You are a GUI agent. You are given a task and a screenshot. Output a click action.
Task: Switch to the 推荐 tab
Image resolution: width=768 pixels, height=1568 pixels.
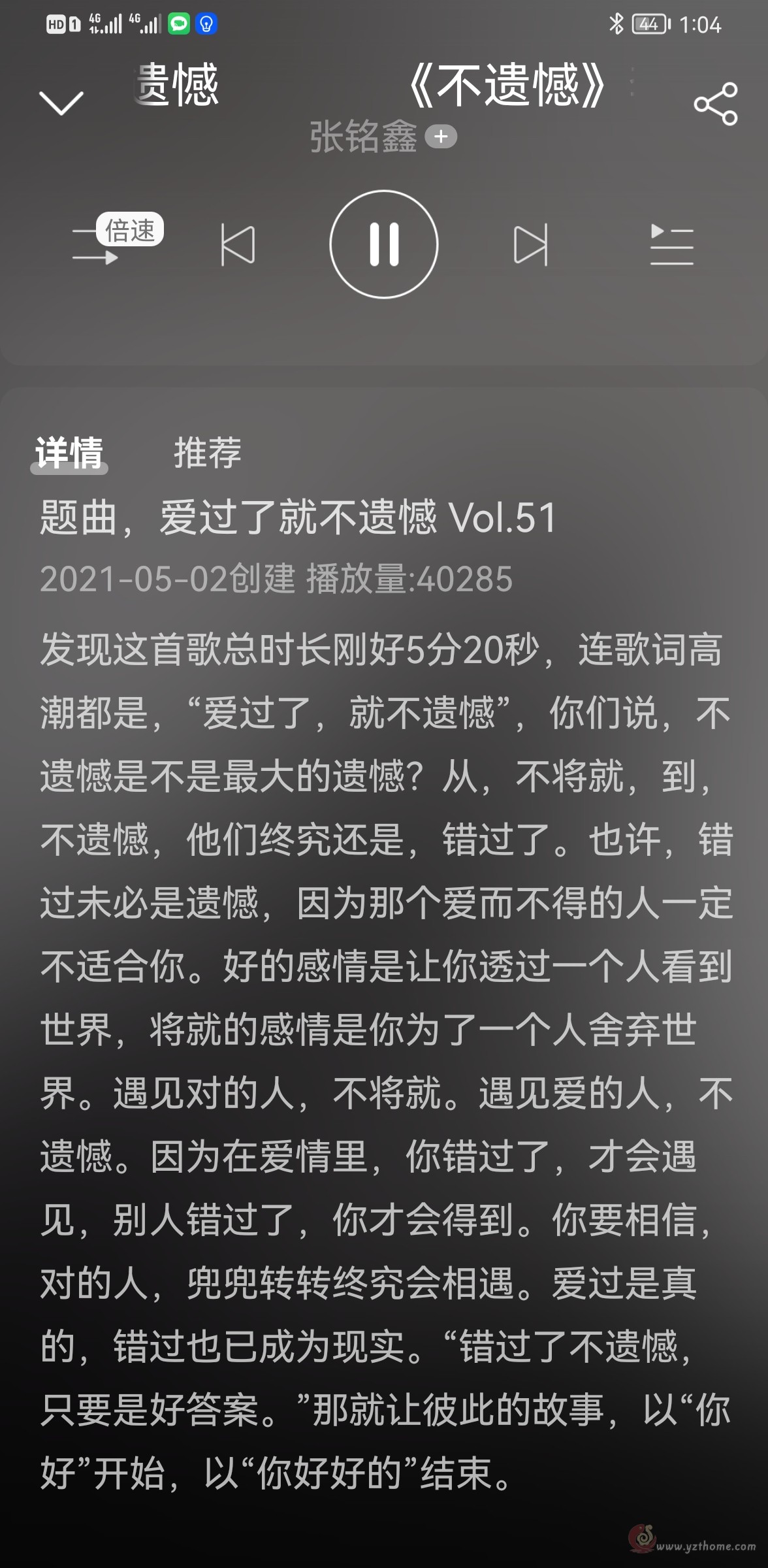(x=208, y=452)
